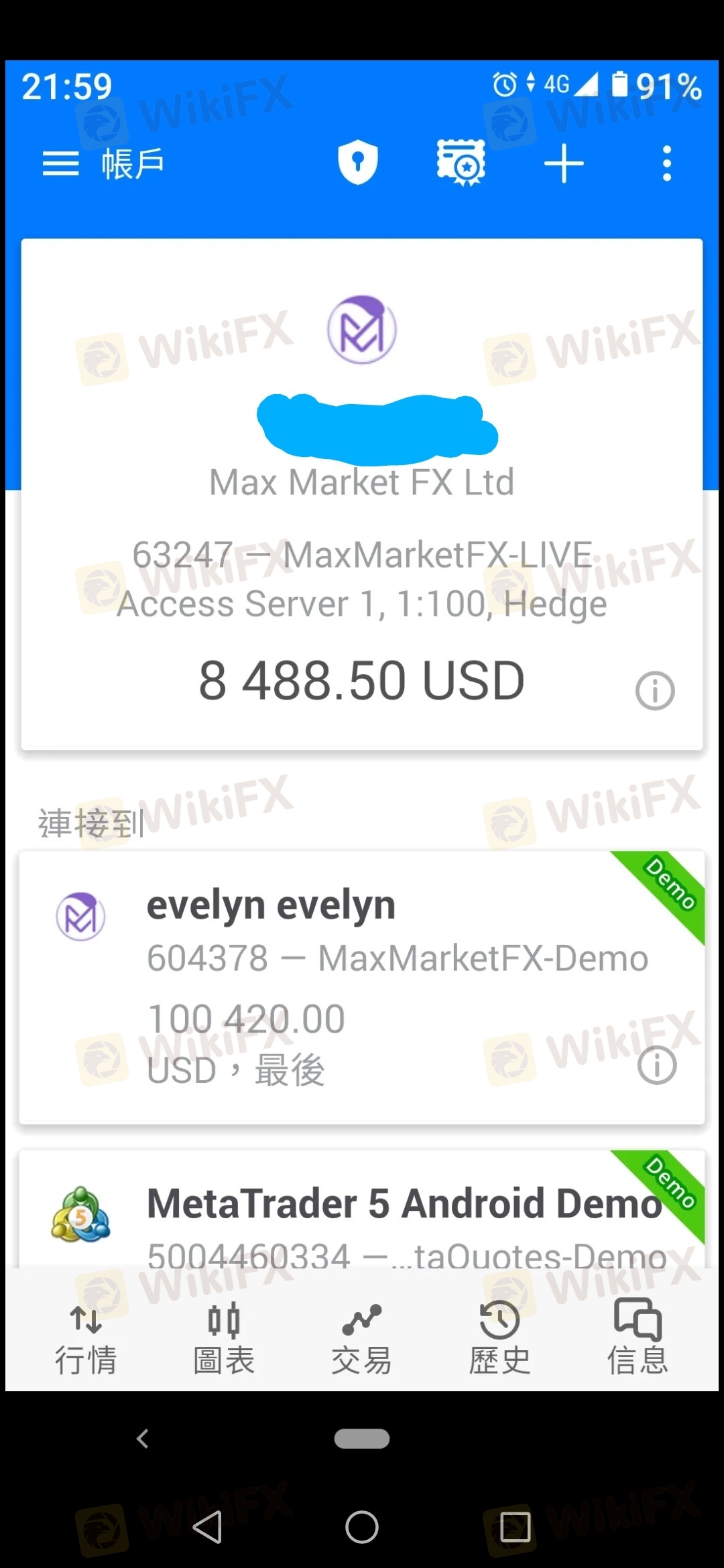
Task: Show info for the evelyn evelyn account
Action: [657, 1065]
